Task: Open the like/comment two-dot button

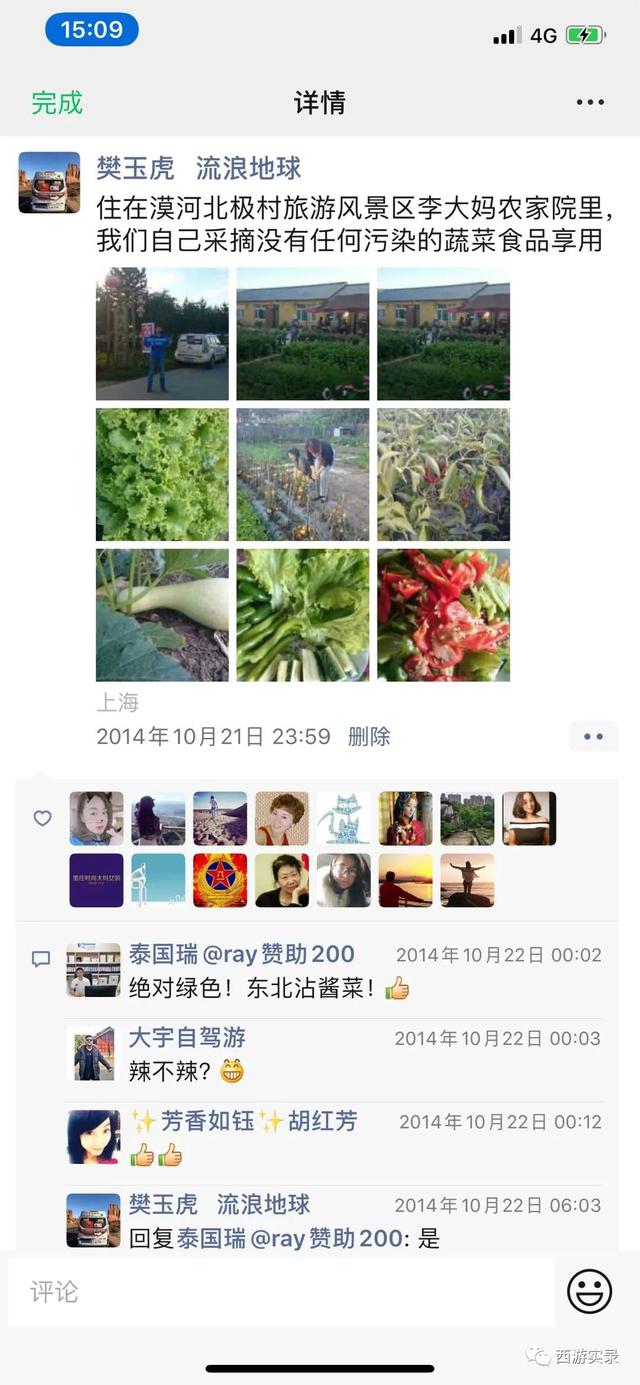Action: point(593,737)
